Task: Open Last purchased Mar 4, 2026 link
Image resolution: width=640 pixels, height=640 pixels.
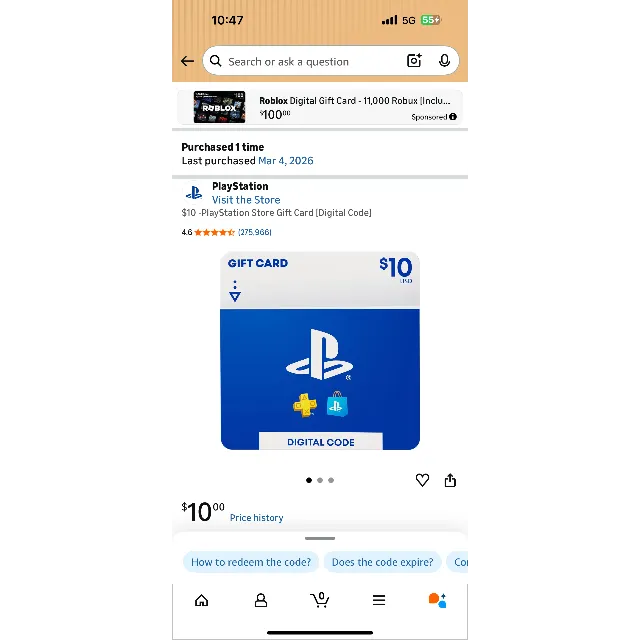Action: pyautogui.click(x=285, y=160)
